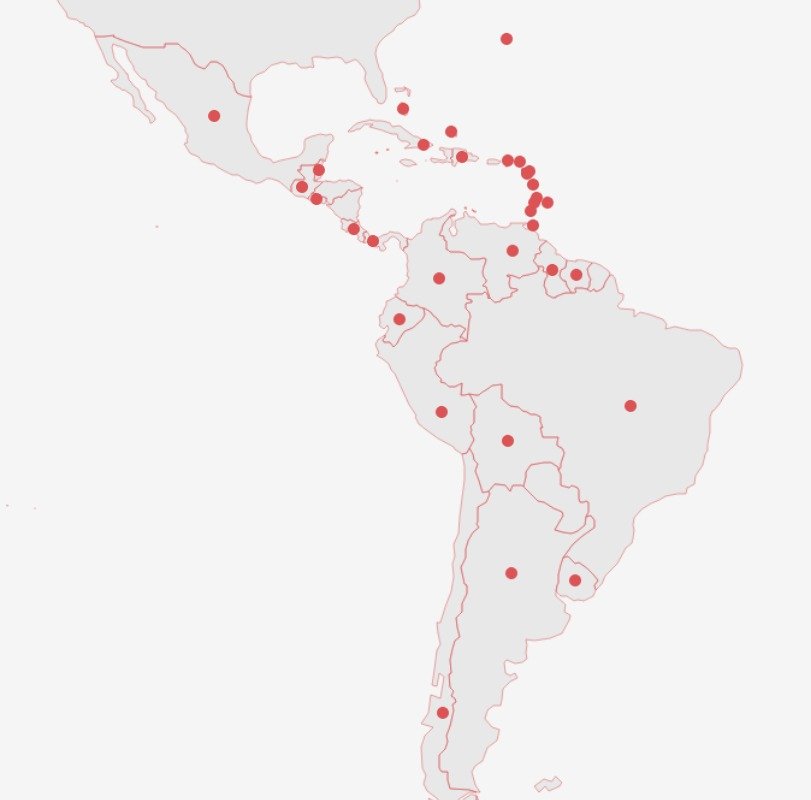Tap the Venezuela marker
811x800 pixels.
click(x=513, y=251)
